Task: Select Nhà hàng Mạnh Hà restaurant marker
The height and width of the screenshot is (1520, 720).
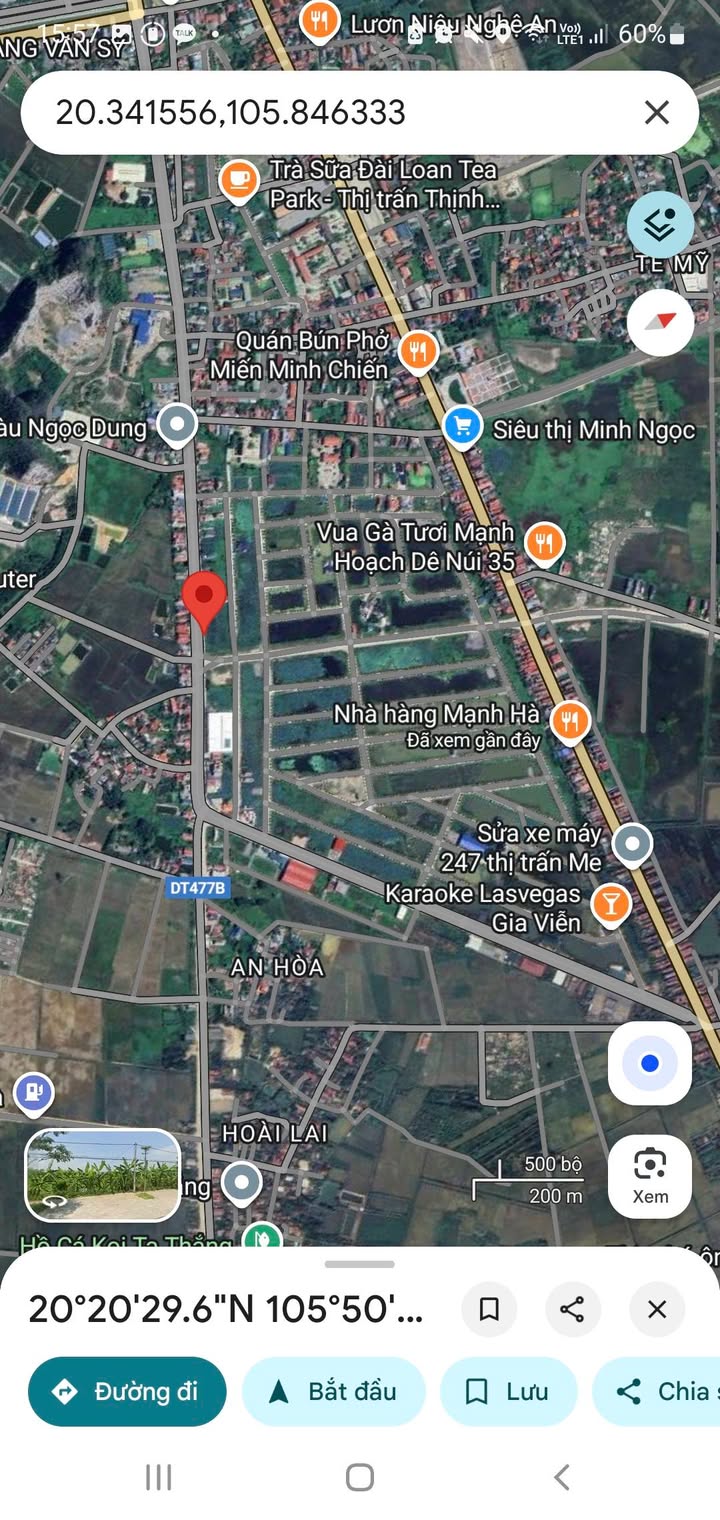Action: click(x=569, y=720)
